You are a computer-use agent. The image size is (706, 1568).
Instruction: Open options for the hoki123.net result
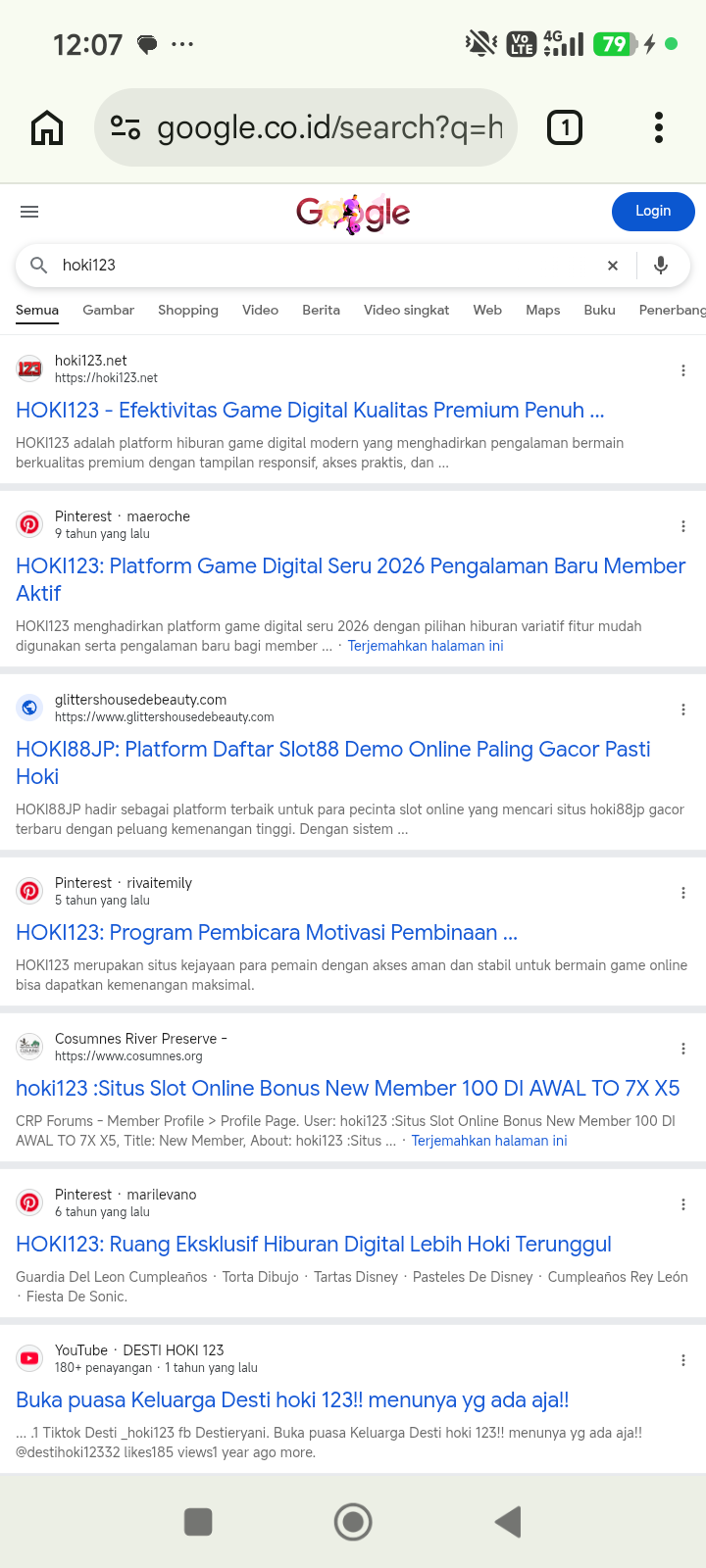tap(683, 370)
